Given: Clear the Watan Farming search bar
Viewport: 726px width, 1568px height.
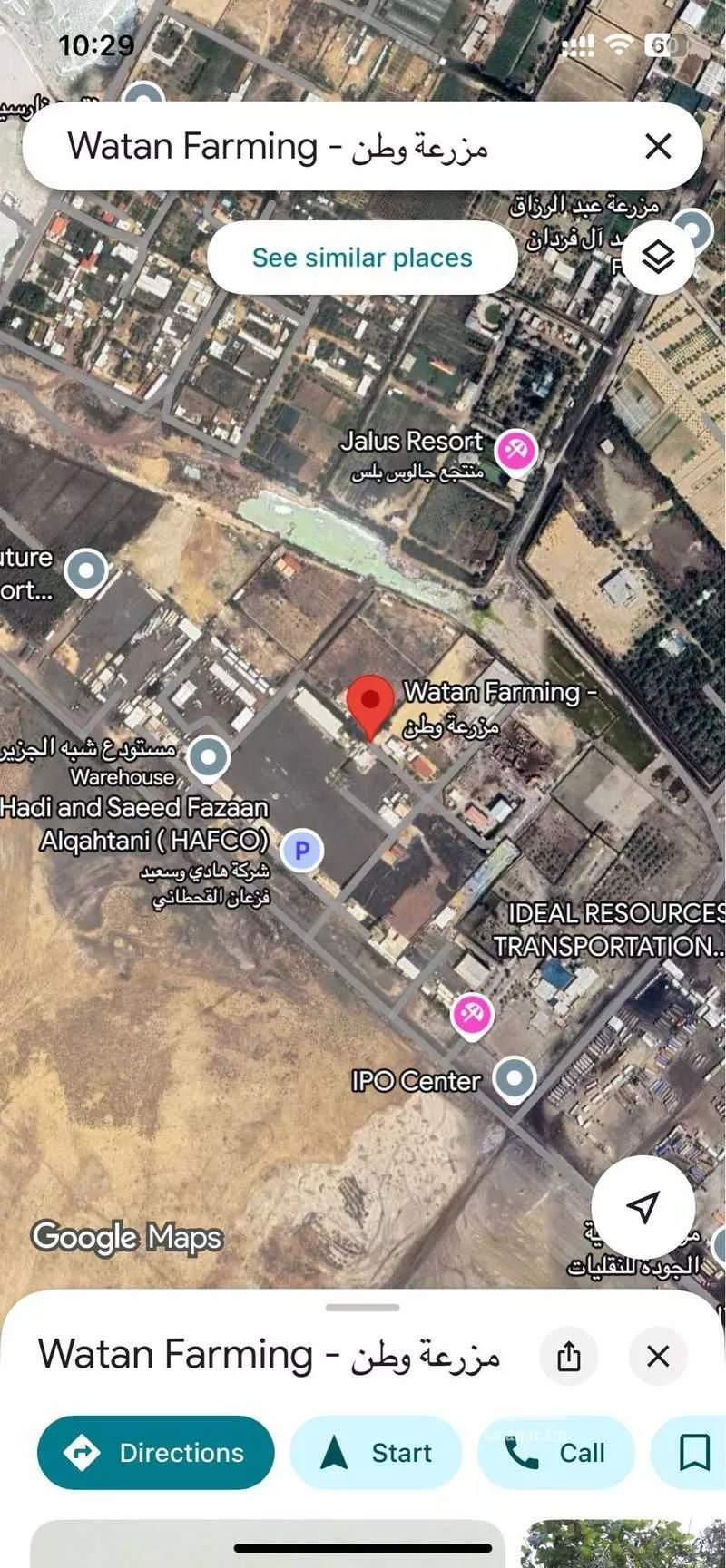Looking at the screenshot, I should coord(658,146).
